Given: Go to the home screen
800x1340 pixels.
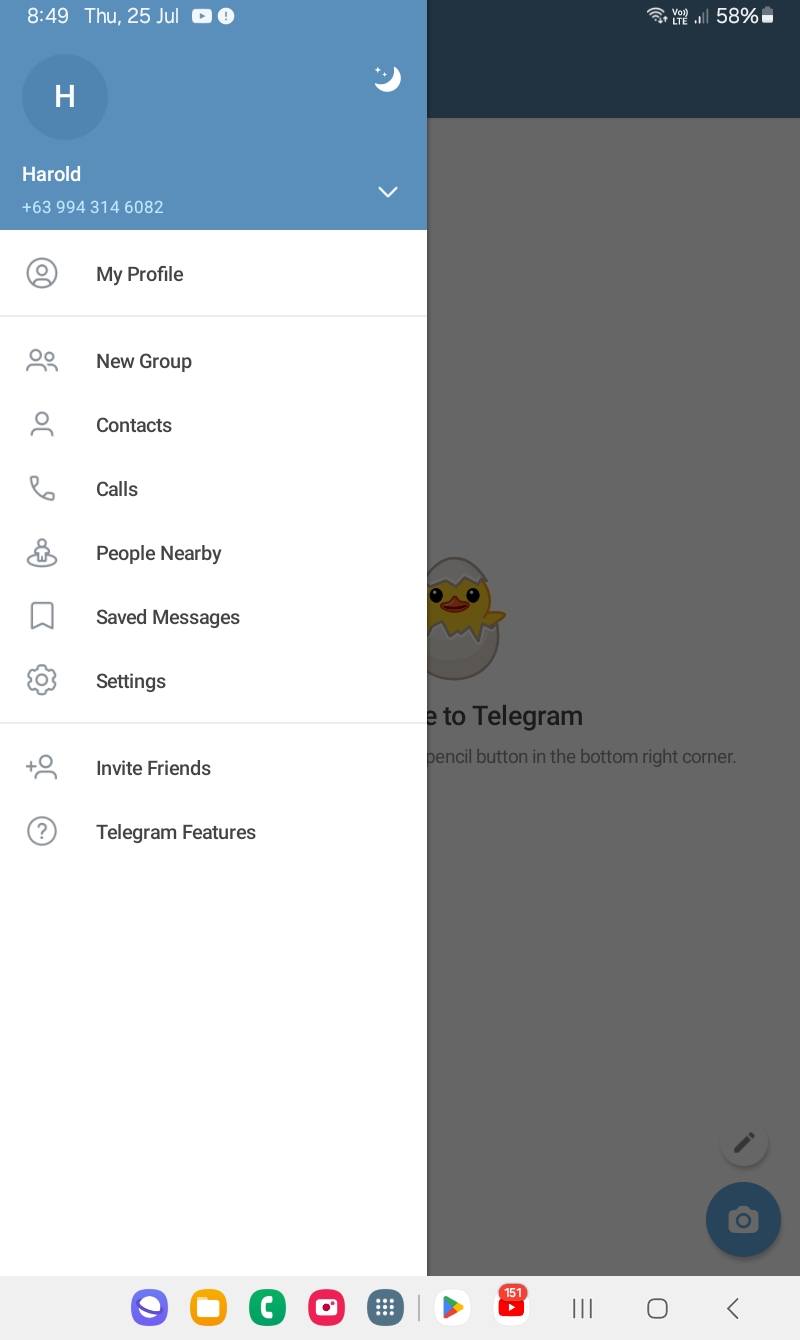Looking at the screenshot, I should point(657,1308).
